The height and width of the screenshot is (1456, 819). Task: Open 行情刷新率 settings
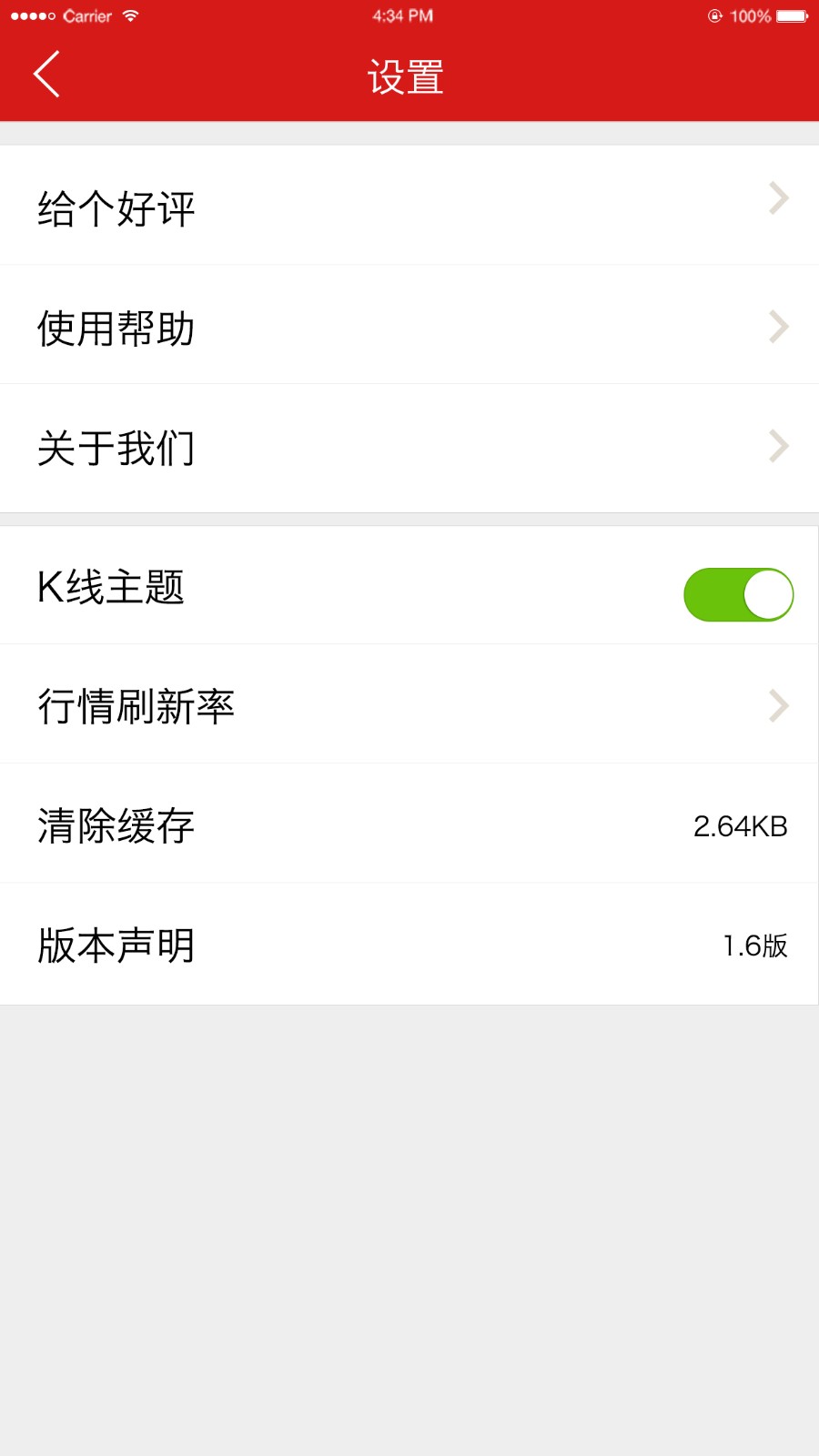(x=409, y=704)
